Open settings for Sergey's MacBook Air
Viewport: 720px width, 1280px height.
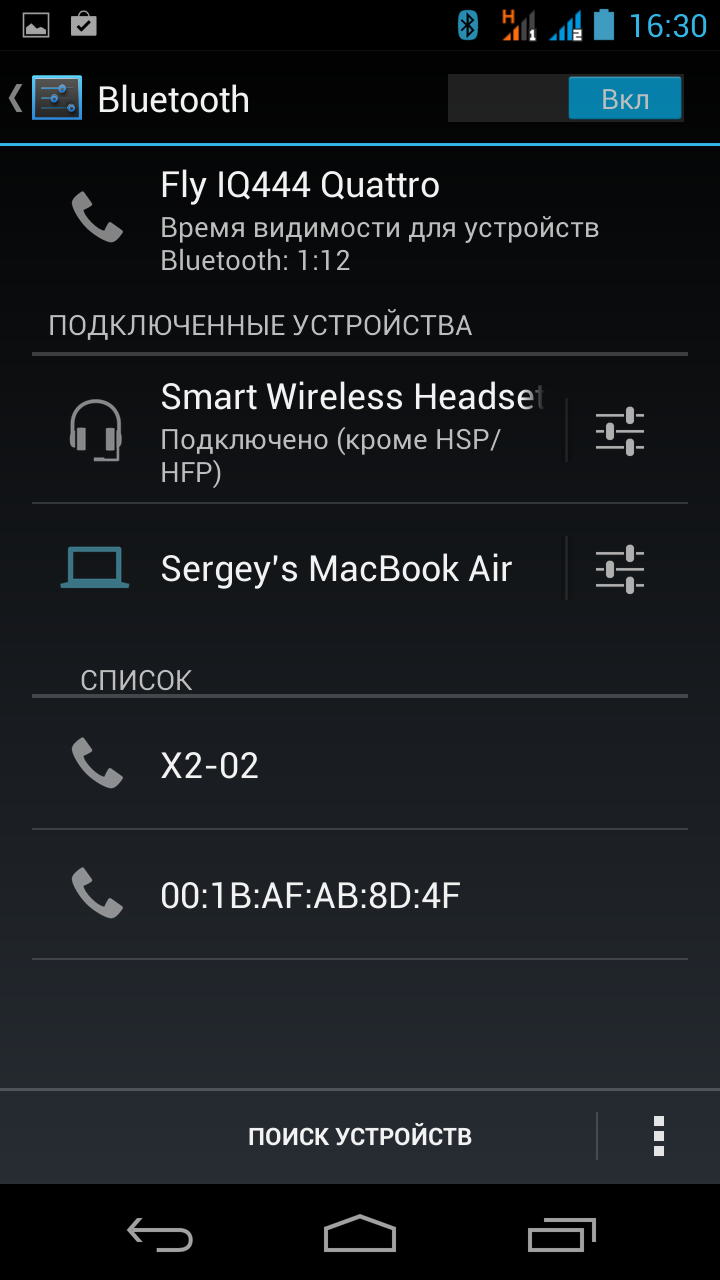click(619, 568)
